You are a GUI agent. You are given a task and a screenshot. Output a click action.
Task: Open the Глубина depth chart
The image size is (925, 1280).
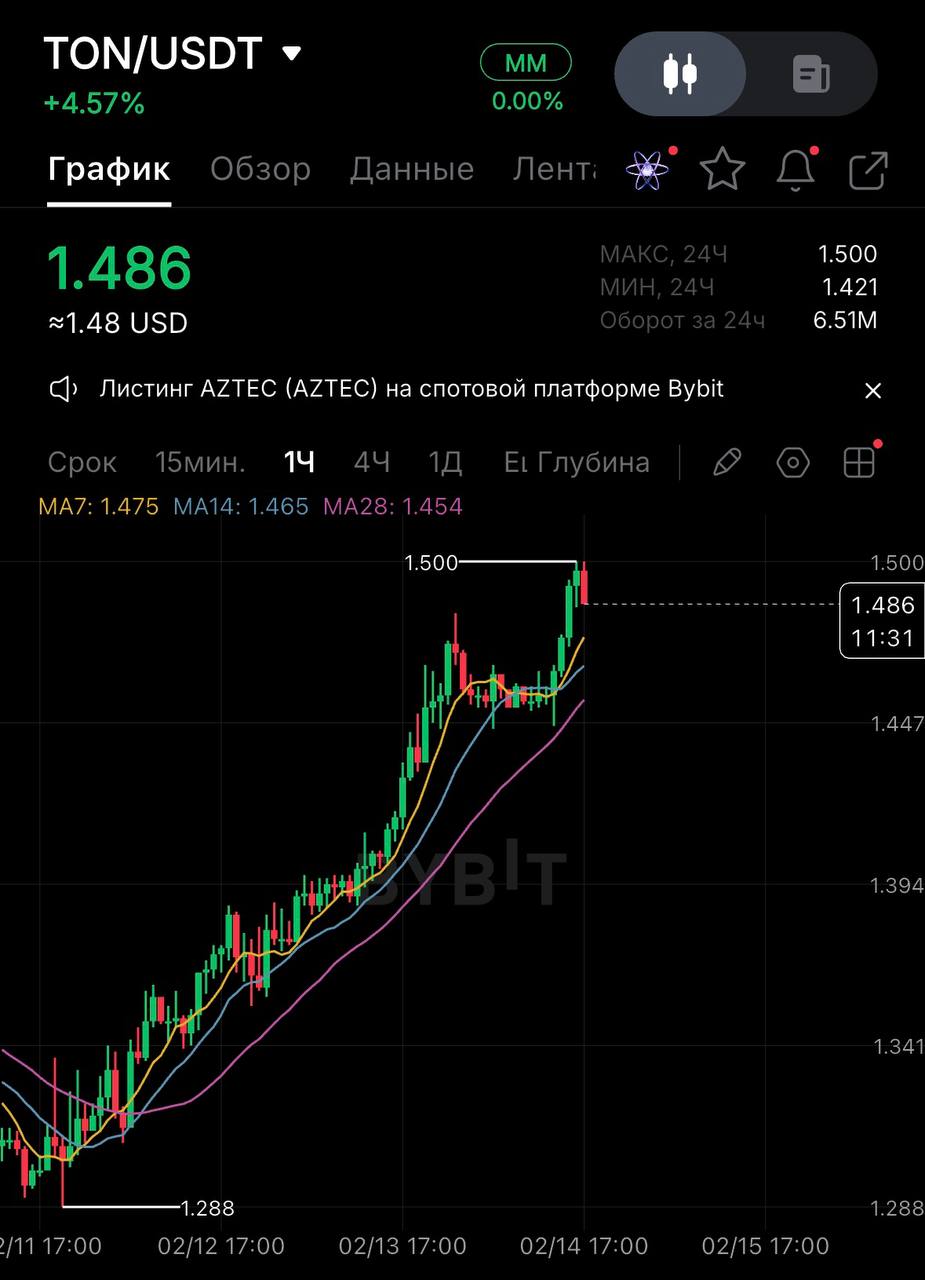tap(593, 463)
